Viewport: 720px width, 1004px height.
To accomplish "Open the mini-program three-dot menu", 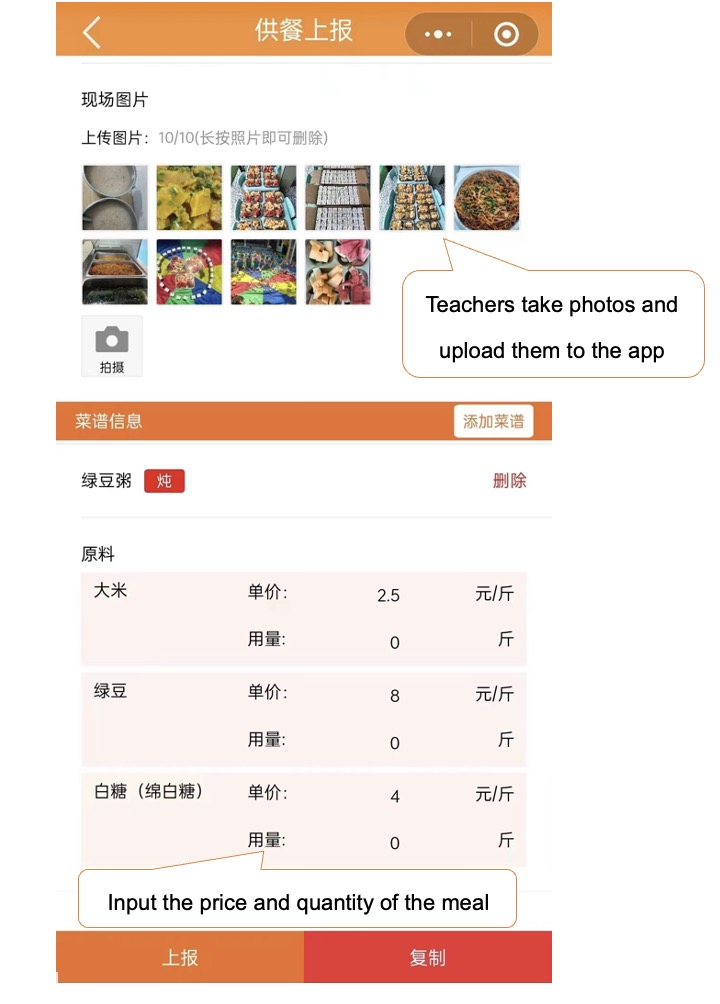I will pos(438,34).
